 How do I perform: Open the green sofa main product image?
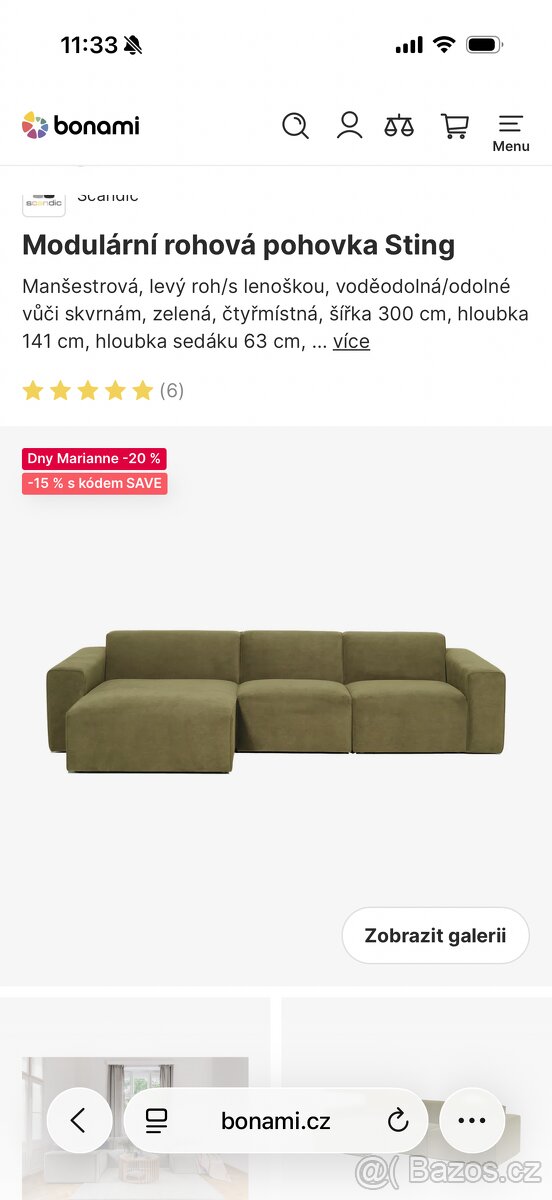[276, 701]
